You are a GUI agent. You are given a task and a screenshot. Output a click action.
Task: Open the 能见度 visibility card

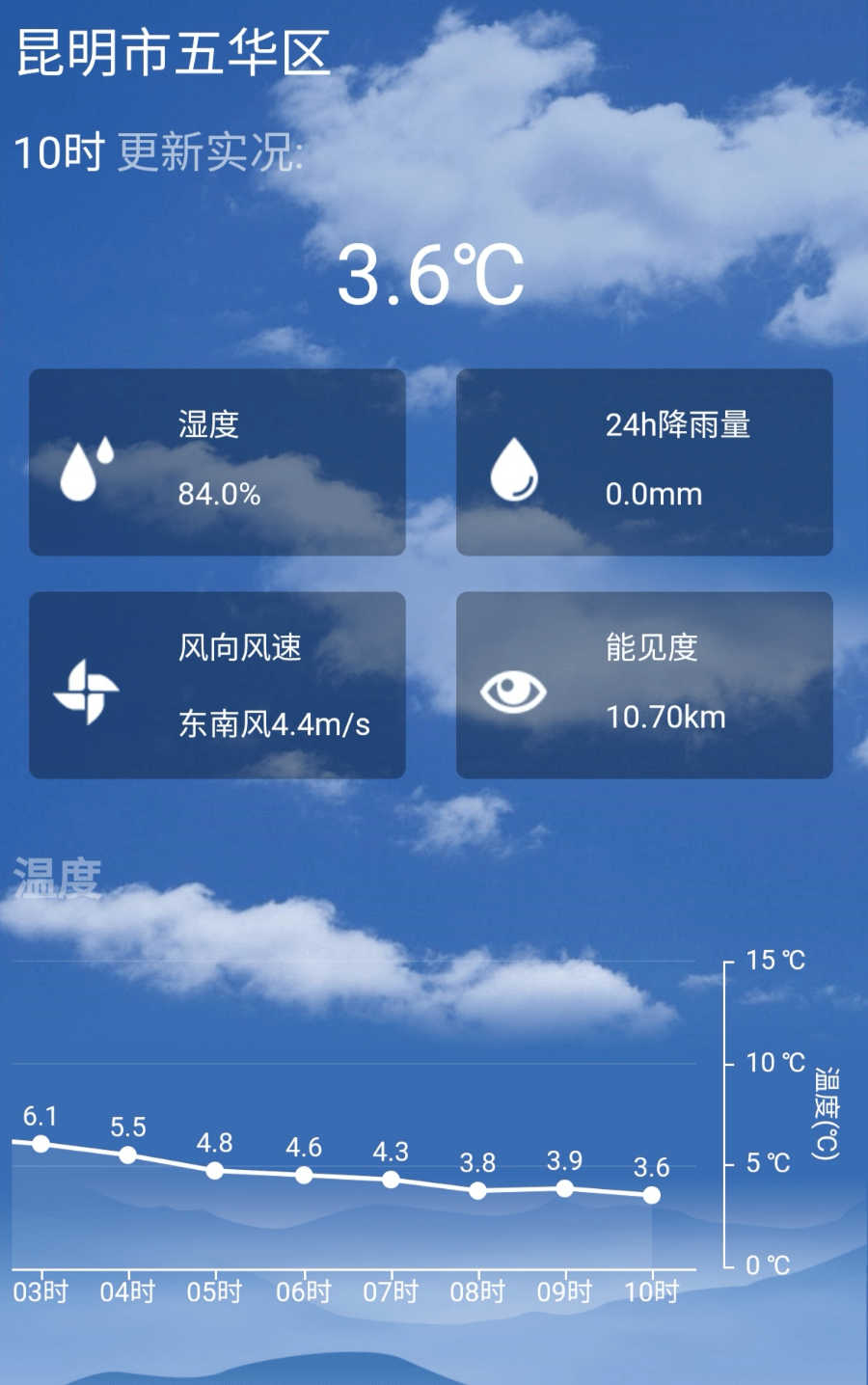coord(644,685)
